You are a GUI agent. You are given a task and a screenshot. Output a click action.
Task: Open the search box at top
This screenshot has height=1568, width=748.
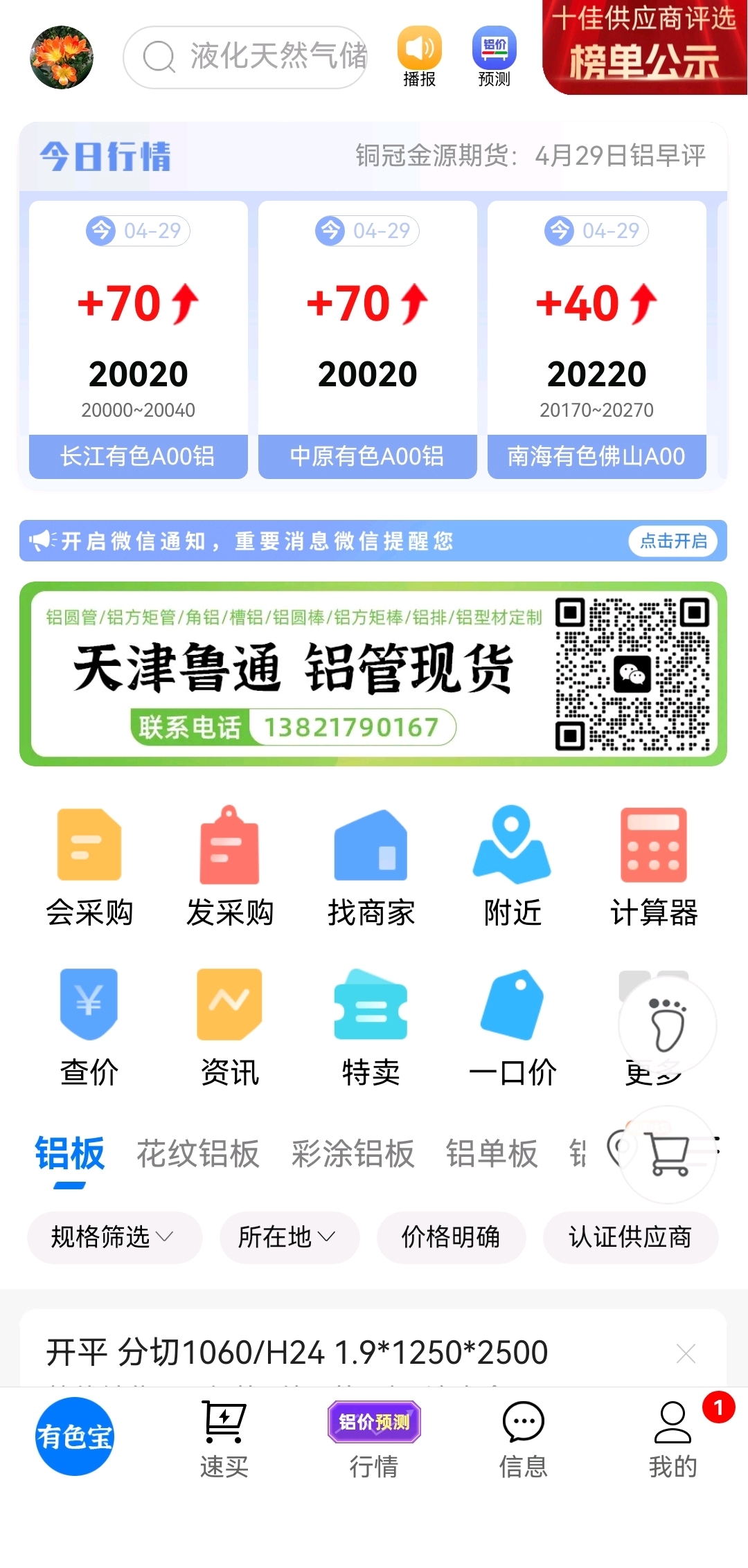pyautogui.click(x=244, y=57)
